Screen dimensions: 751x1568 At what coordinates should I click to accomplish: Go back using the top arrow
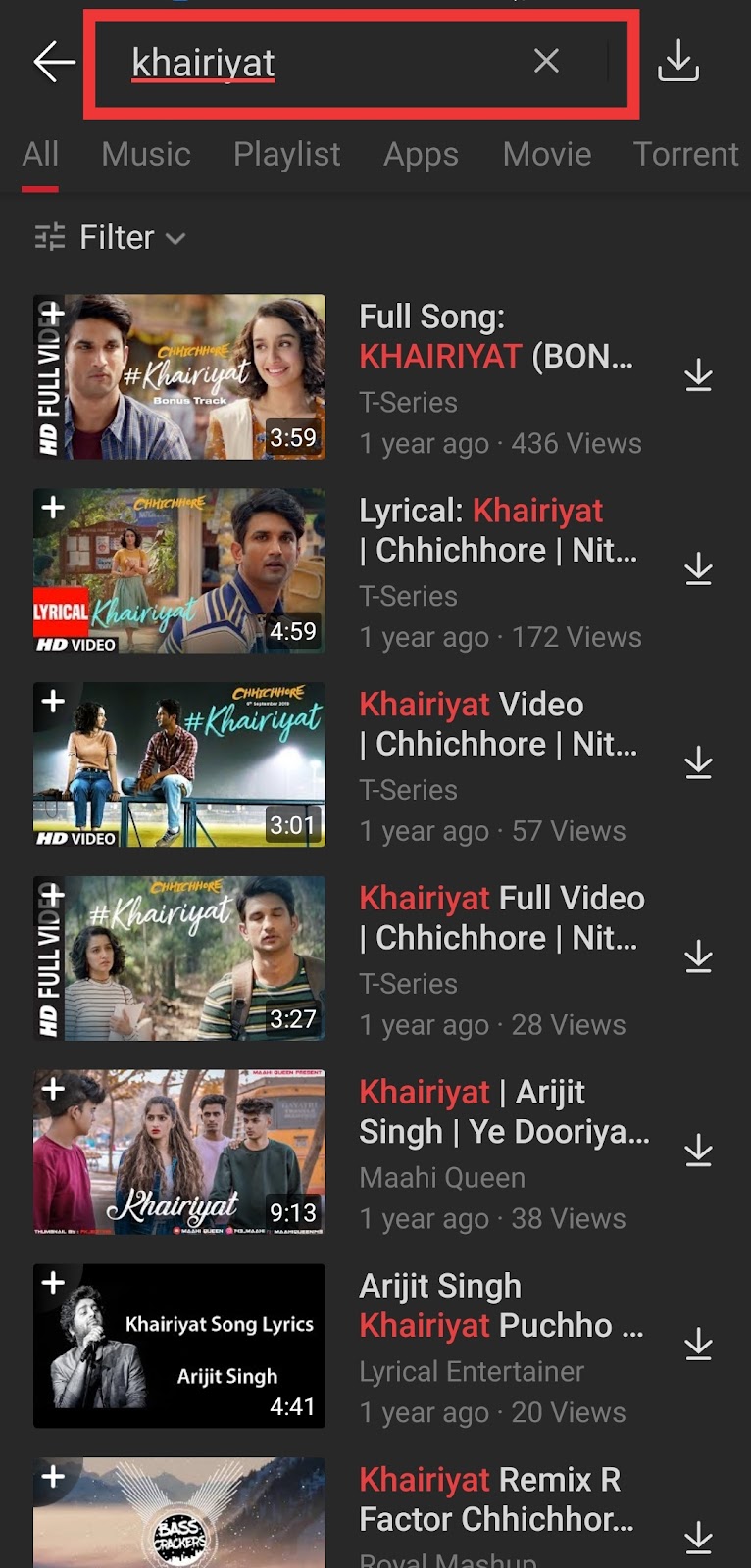(54, 62)
